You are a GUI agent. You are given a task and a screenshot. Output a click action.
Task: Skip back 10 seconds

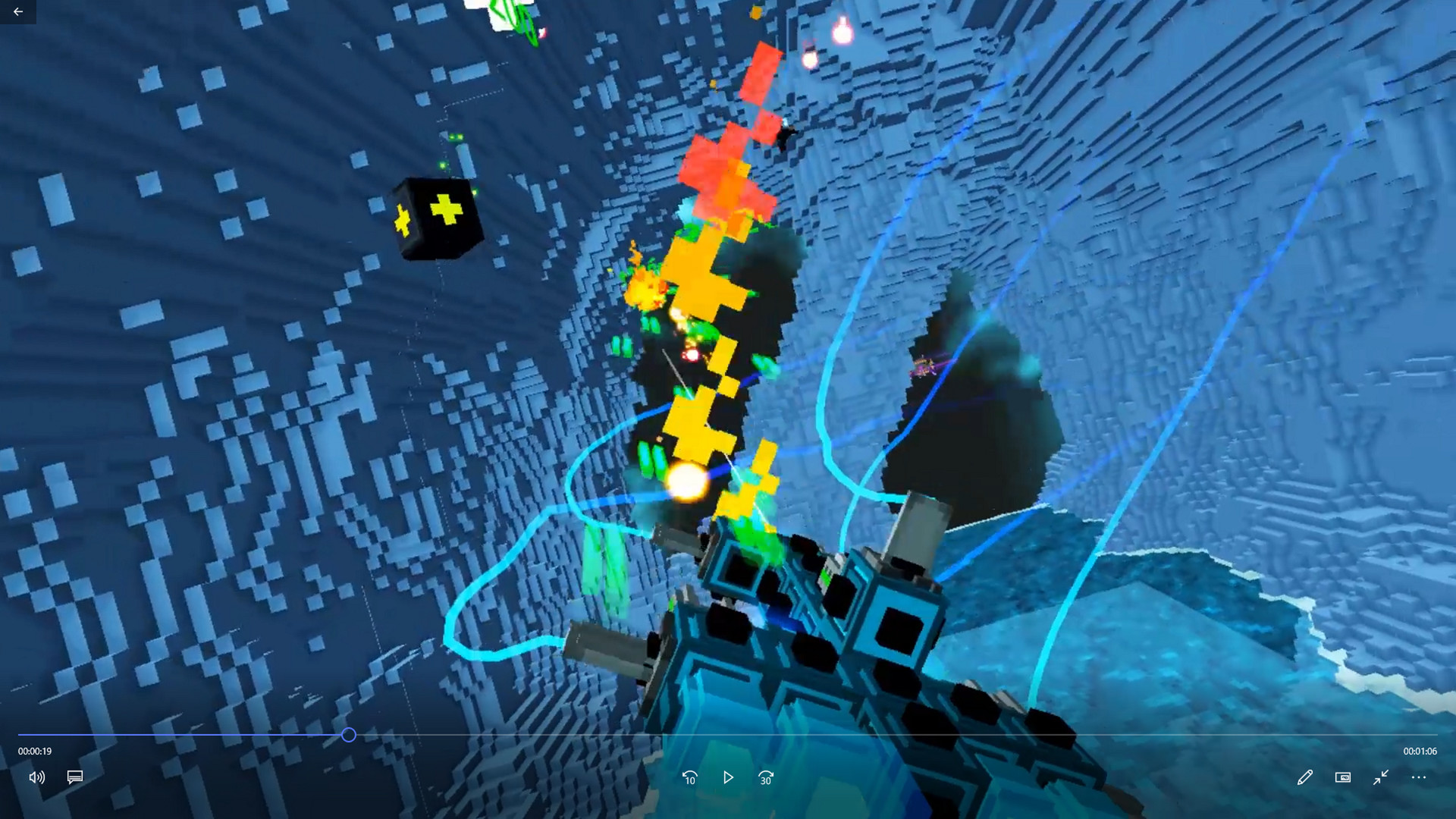(x=689, y=777)
